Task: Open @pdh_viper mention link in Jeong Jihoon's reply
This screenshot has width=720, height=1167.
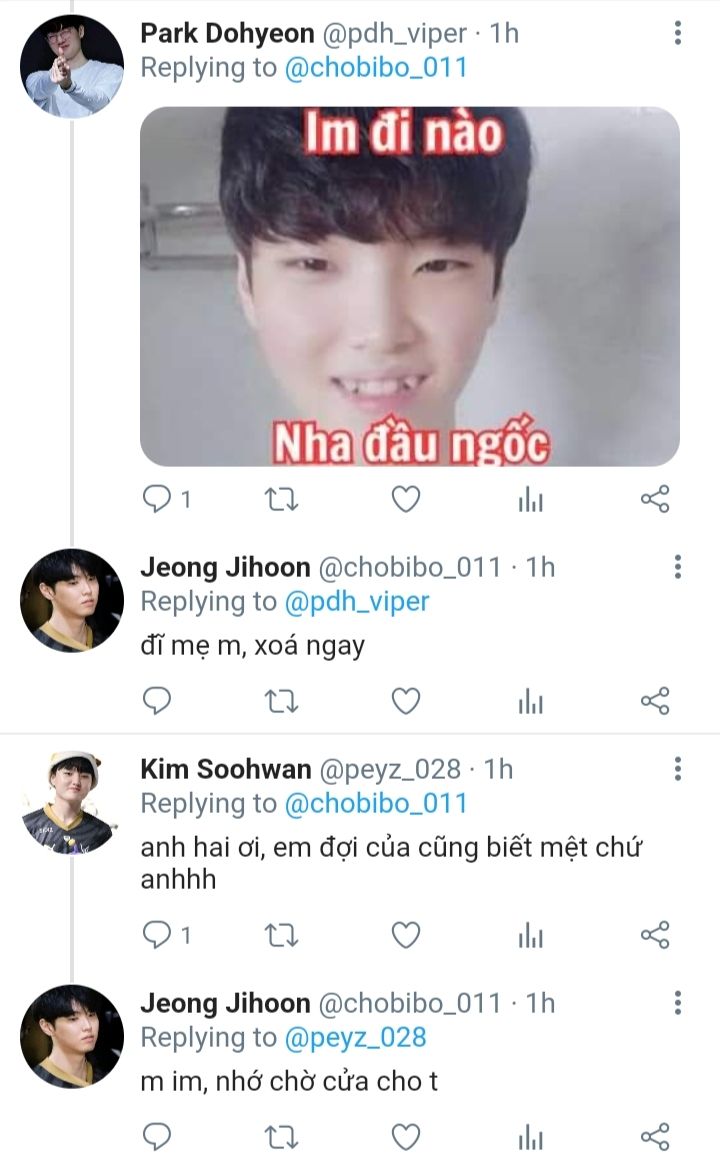Action: pyautogui.click(x=357, y=601)
